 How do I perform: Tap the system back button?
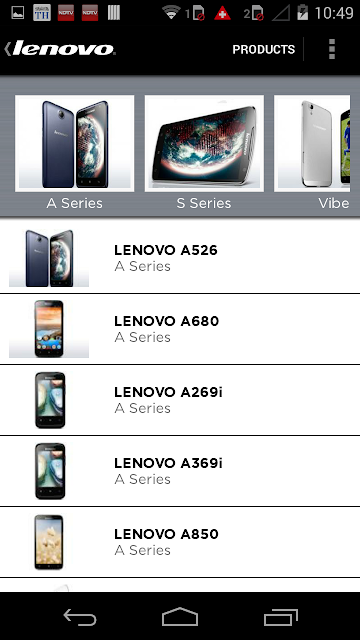click(80, 617)
